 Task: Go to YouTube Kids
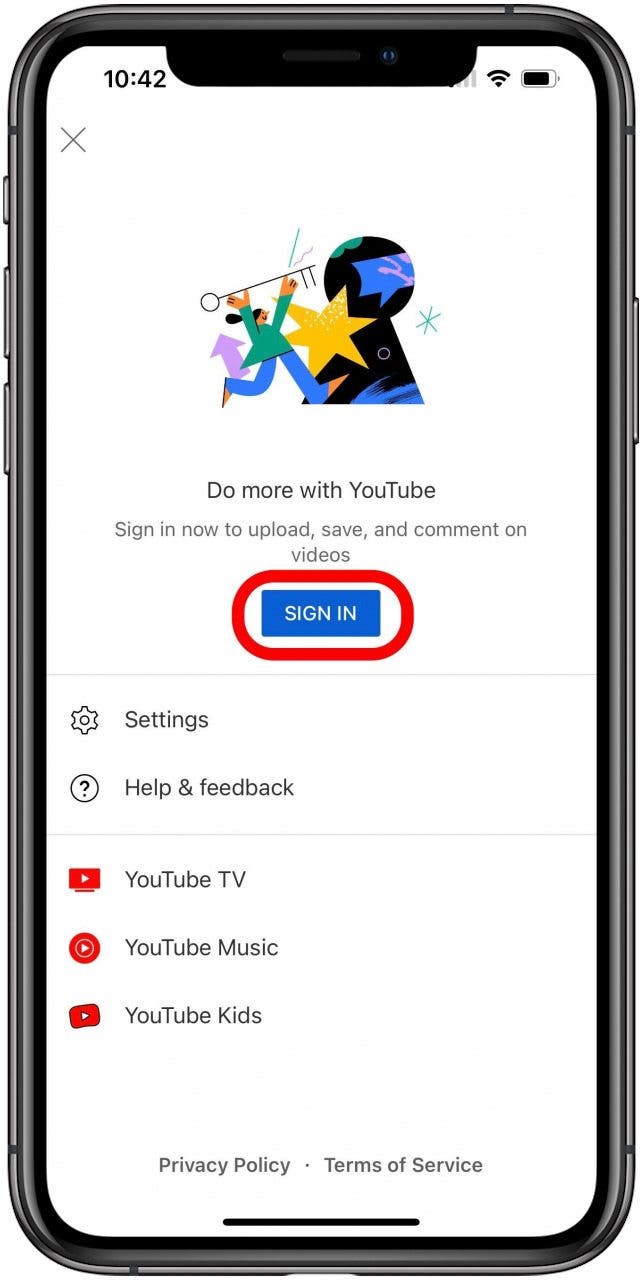coord(192,1016)
